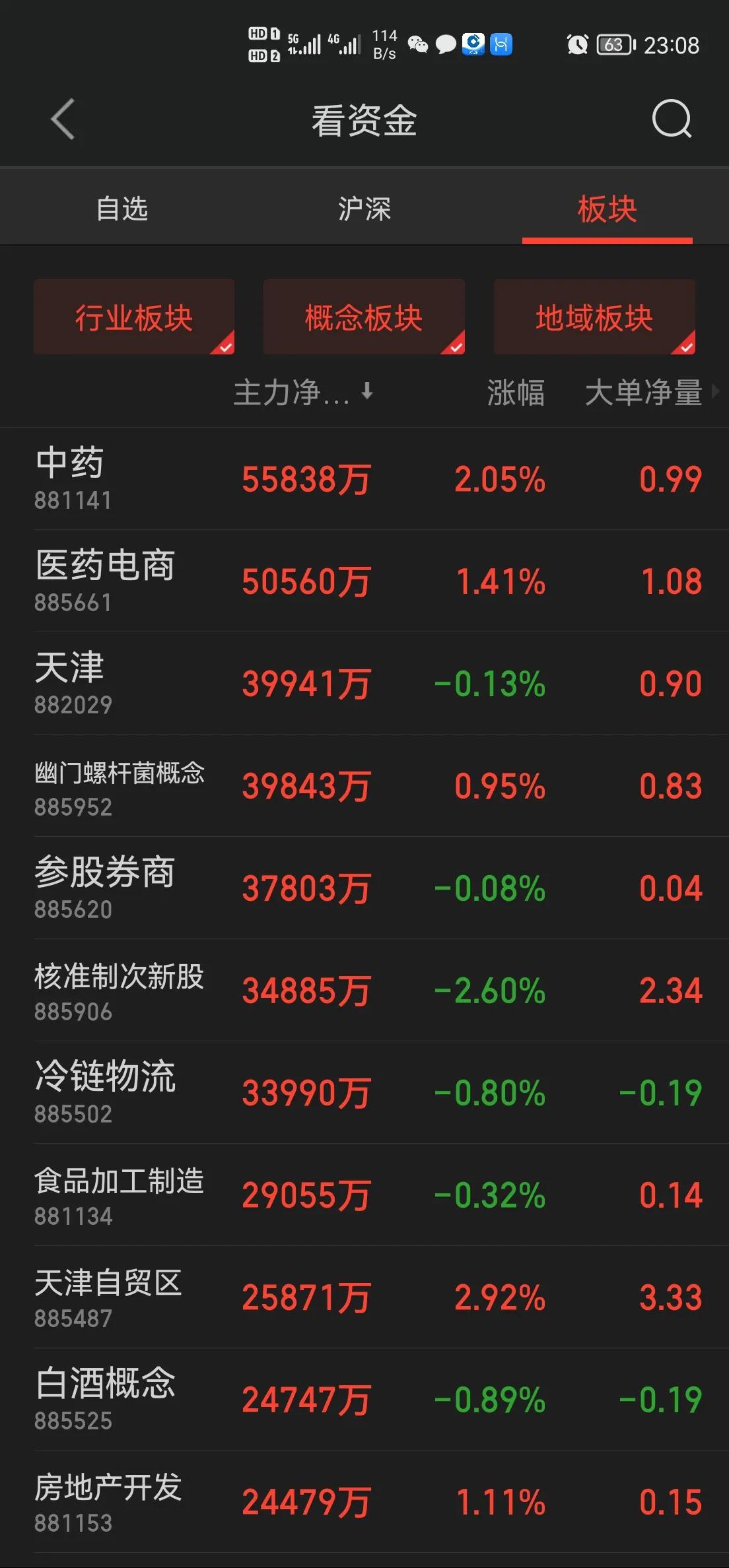Select the 板块 tab
This screenshot has height=1568, width=729.
point(607,209)
